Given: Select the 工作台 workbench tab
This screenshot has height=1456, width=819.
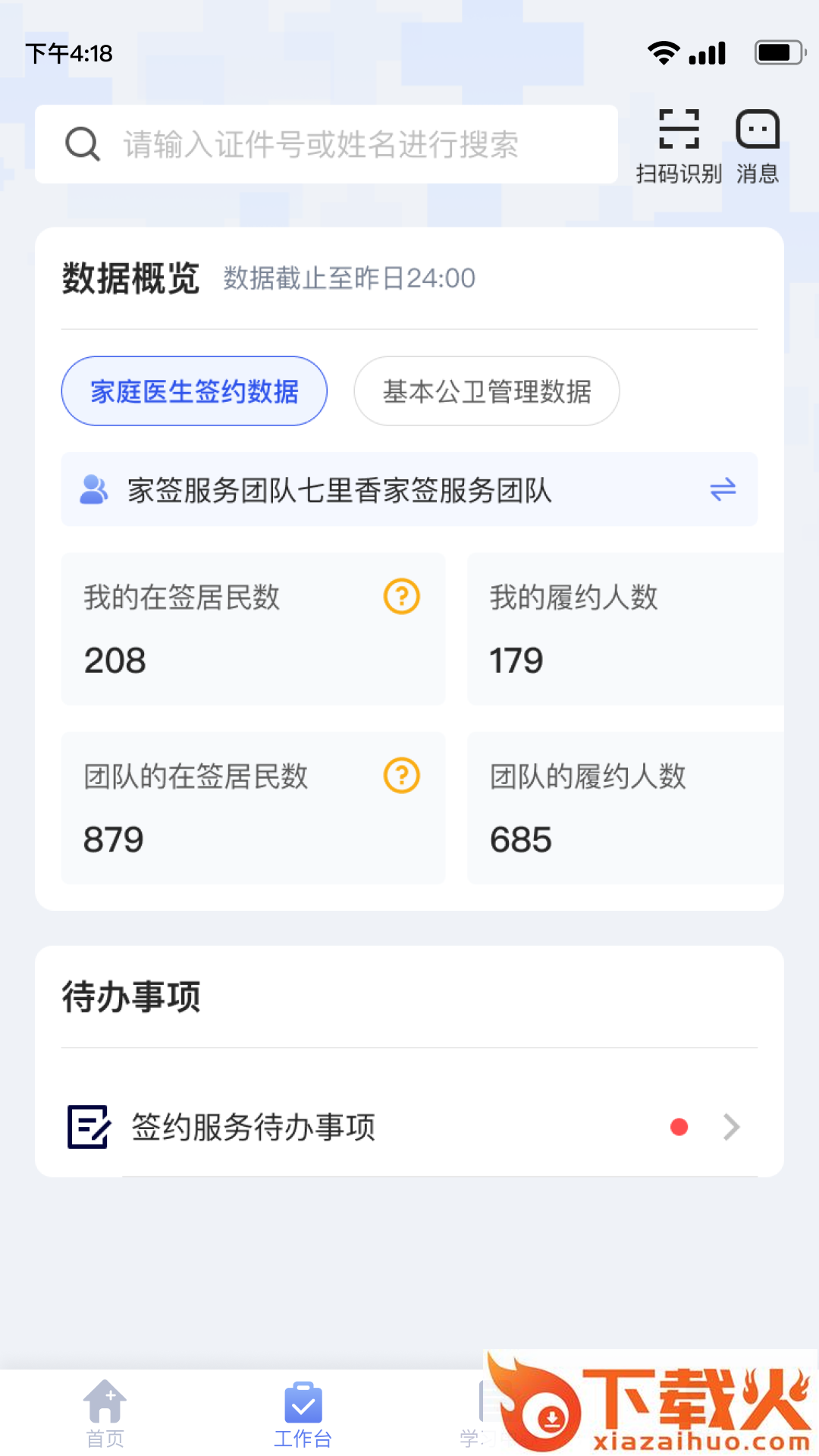Looking at the screenshot, I should click(x=303, y=1413).
